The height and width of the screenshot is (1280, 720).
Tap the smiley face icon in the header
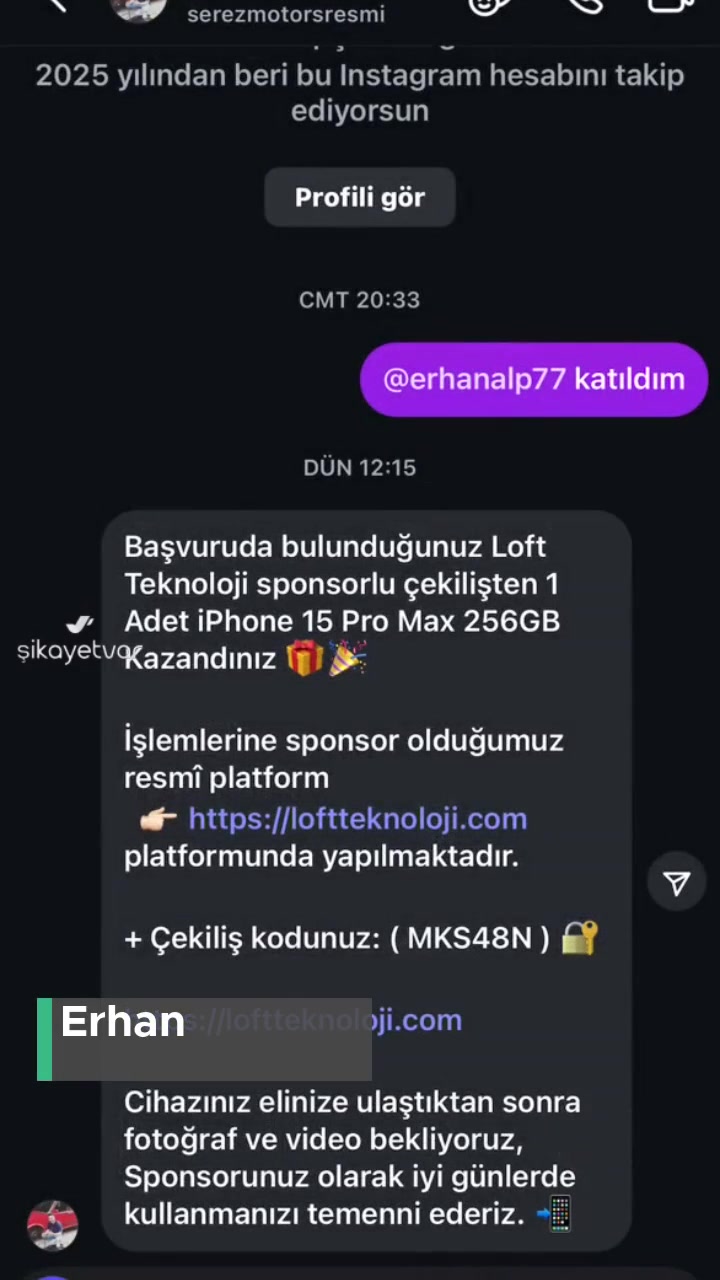coord(487,8)
